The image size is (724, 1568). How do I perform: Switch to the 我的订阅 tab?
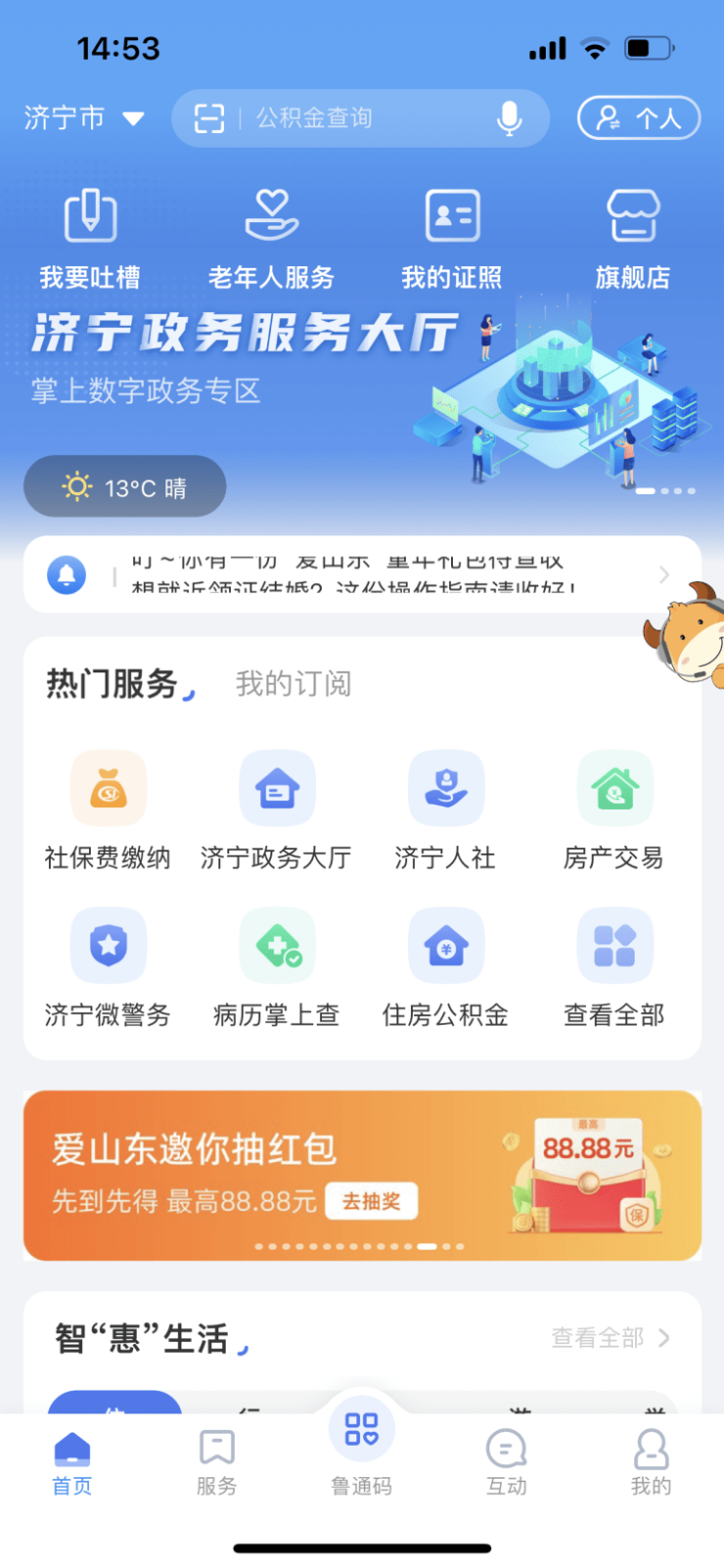[294, 683]
